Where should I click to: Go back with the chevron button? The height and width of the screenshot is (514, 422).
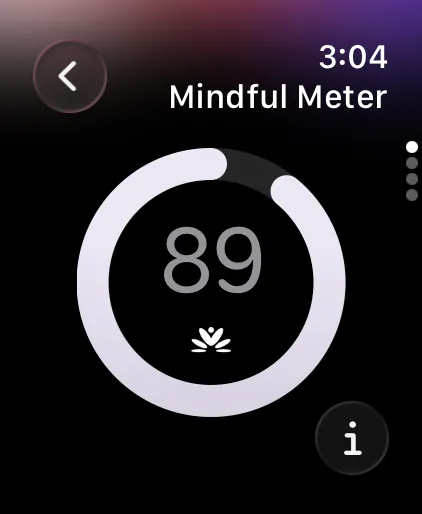pyautogui.click(x=70, y=76)
